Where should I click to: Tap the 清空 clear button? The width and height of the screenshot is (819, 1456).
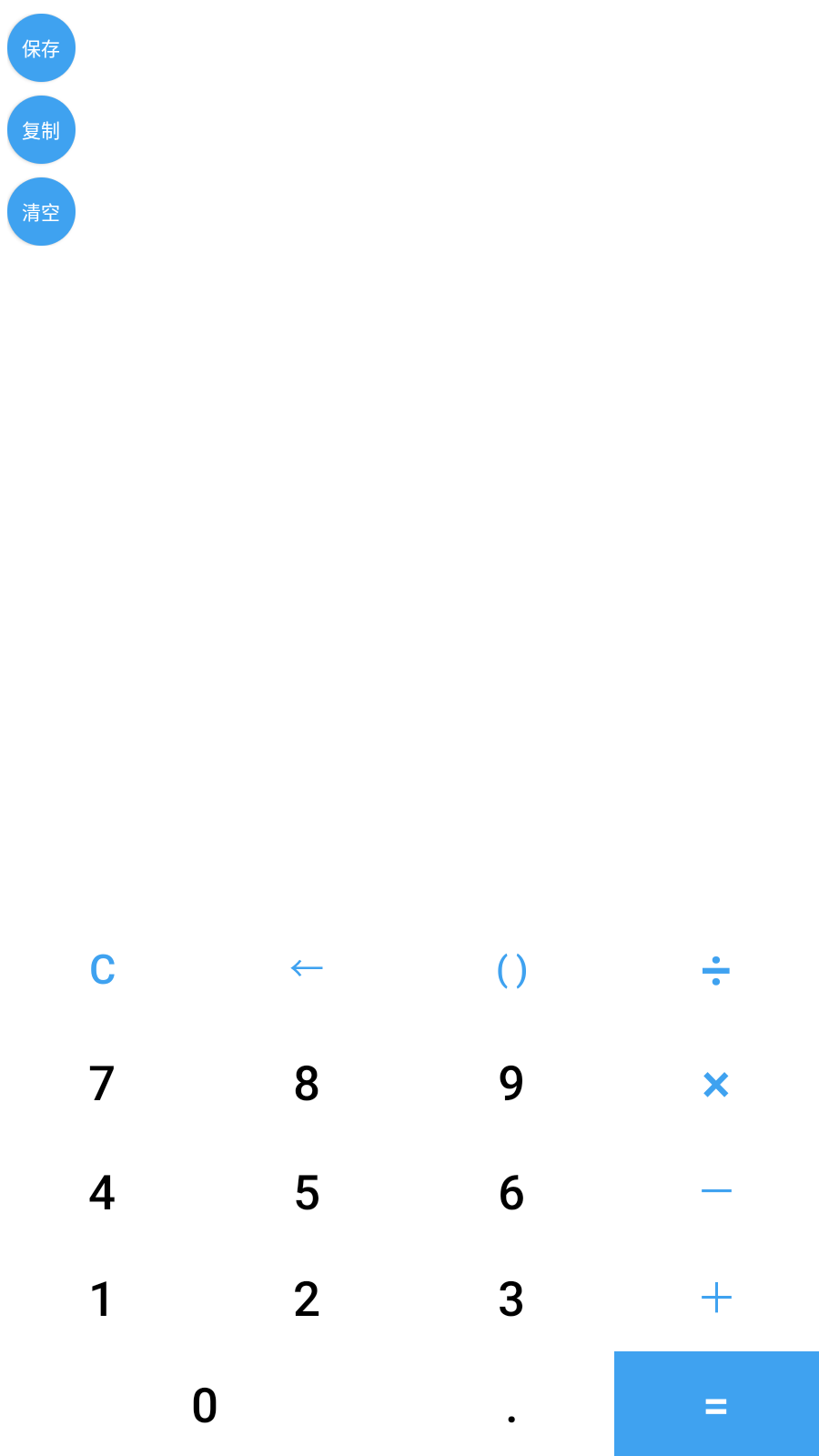(x=41, y=212)
